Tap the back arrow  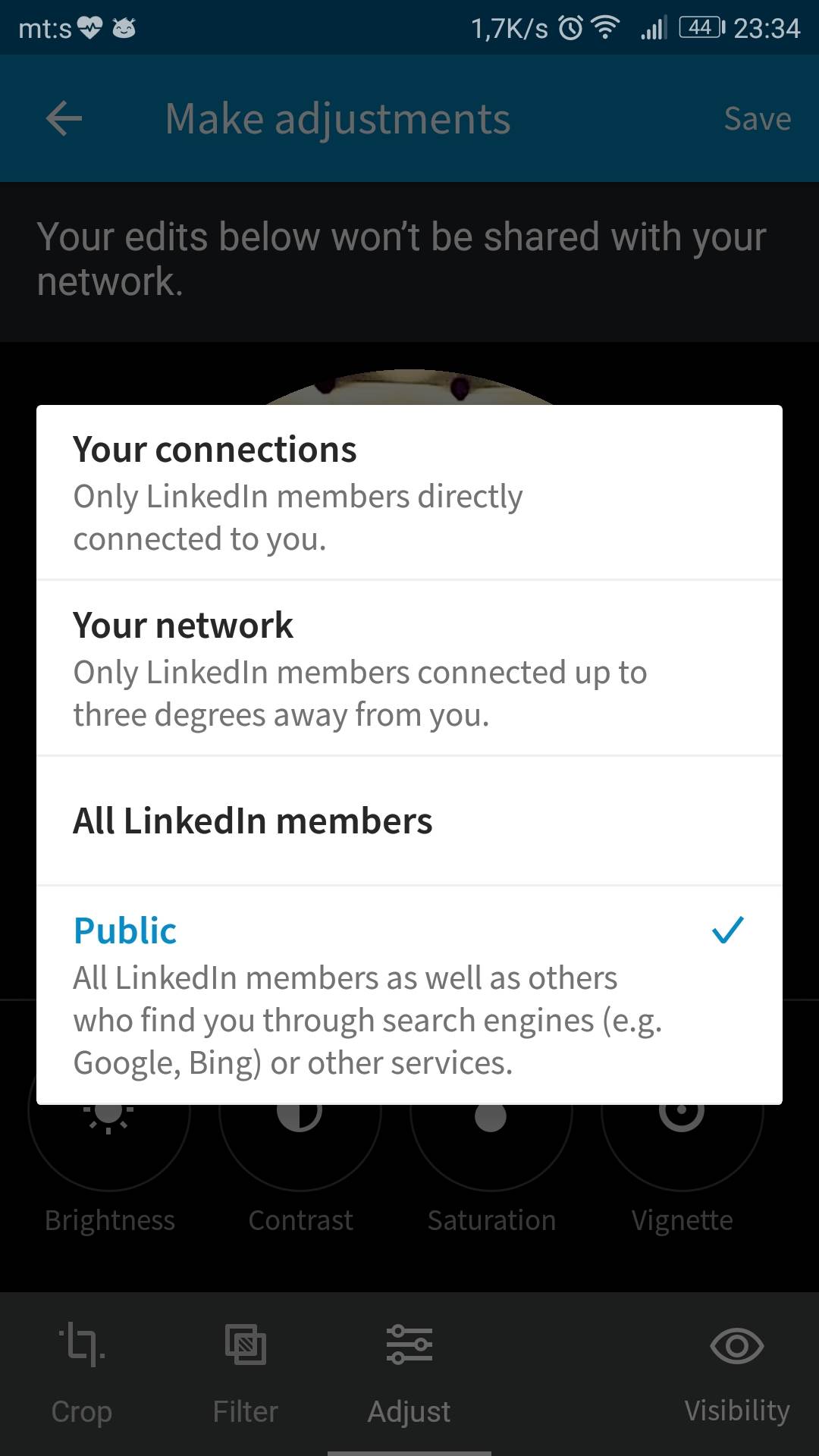pos(63,118)
